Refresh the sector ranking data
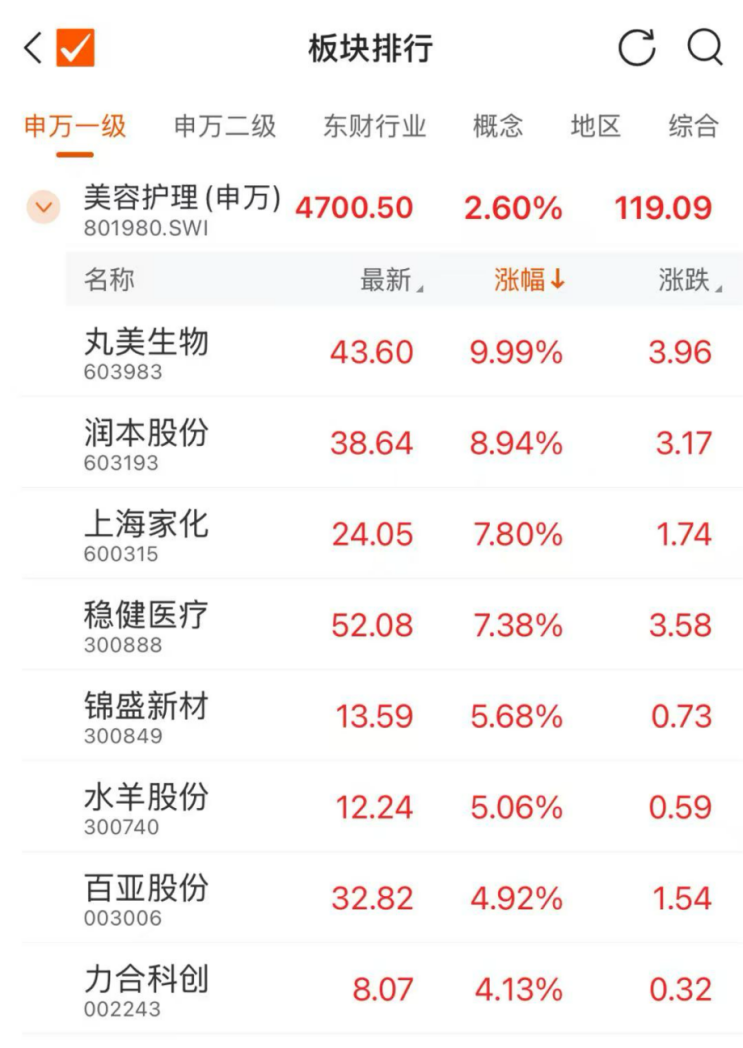743x1048 pixels. [637, 48]
